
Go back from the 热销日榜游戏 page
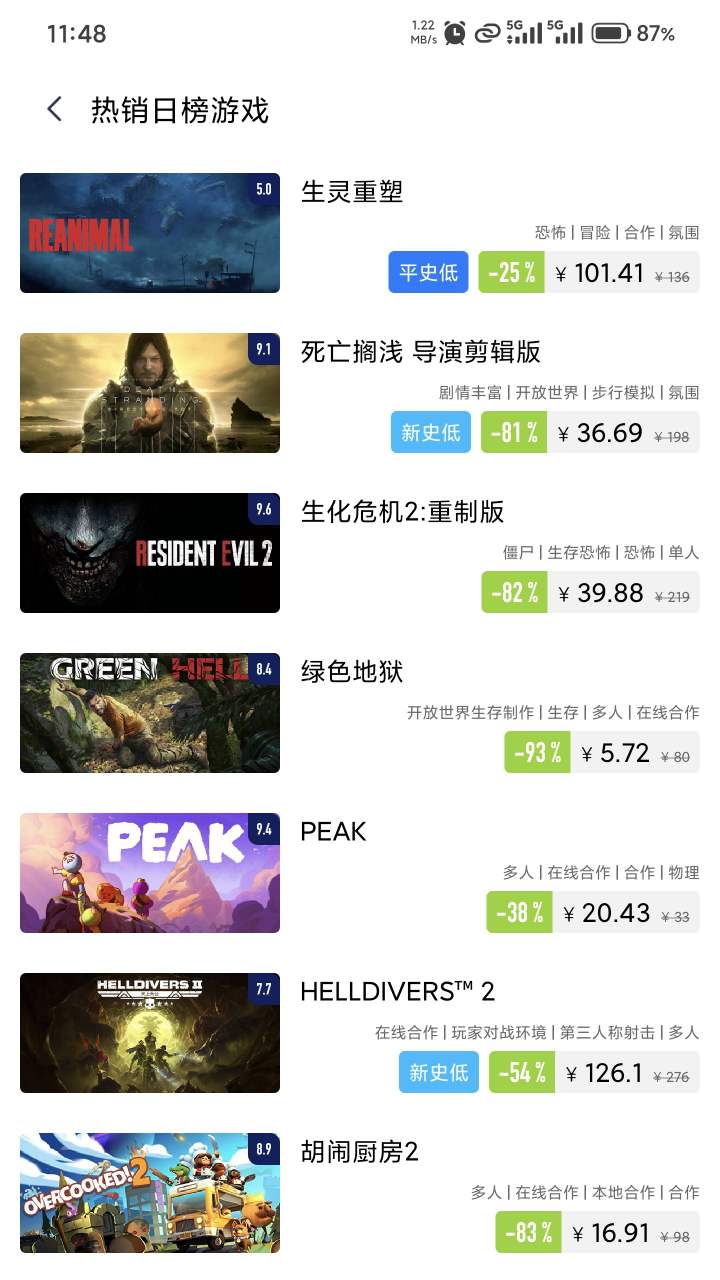click(55, 109)
